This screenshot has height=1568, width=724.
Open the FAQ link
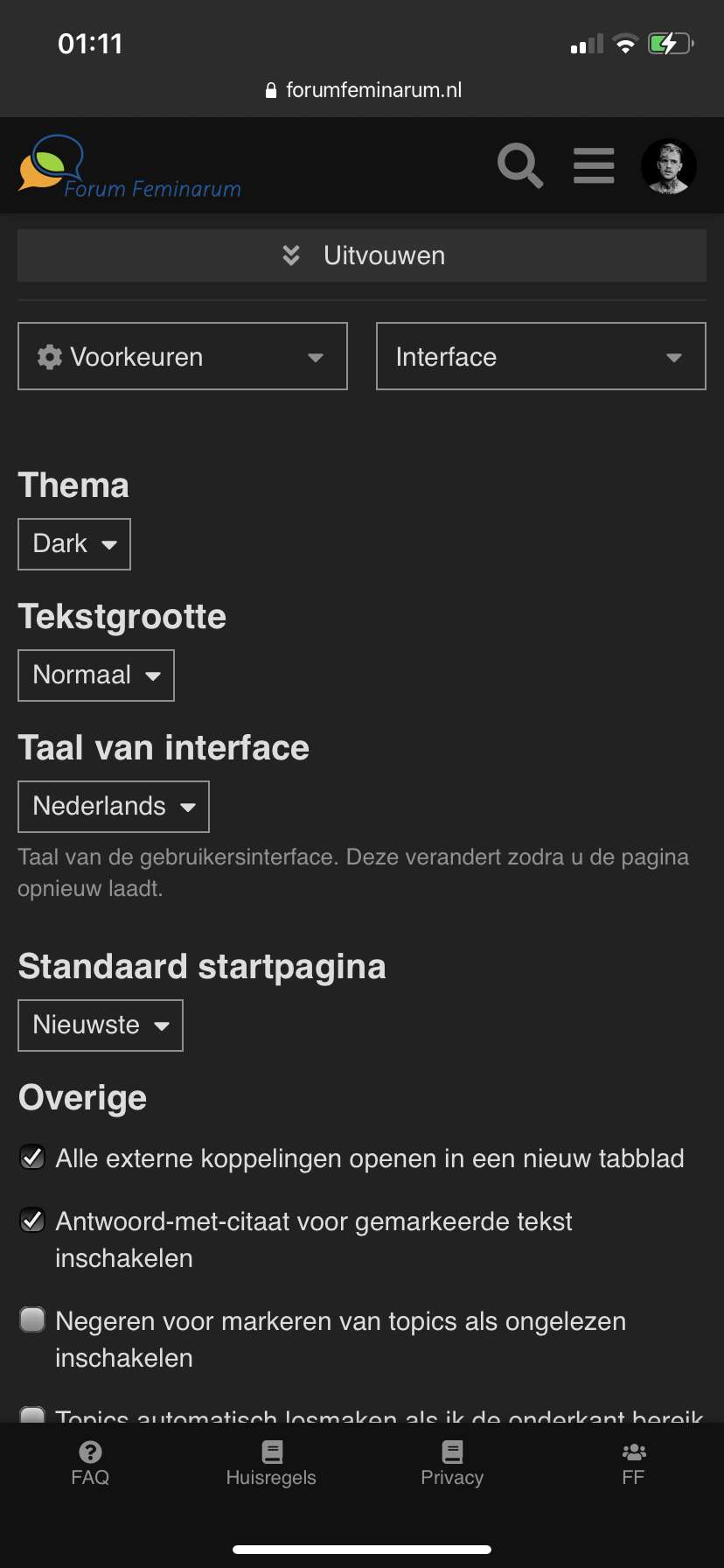[90, 1464]
